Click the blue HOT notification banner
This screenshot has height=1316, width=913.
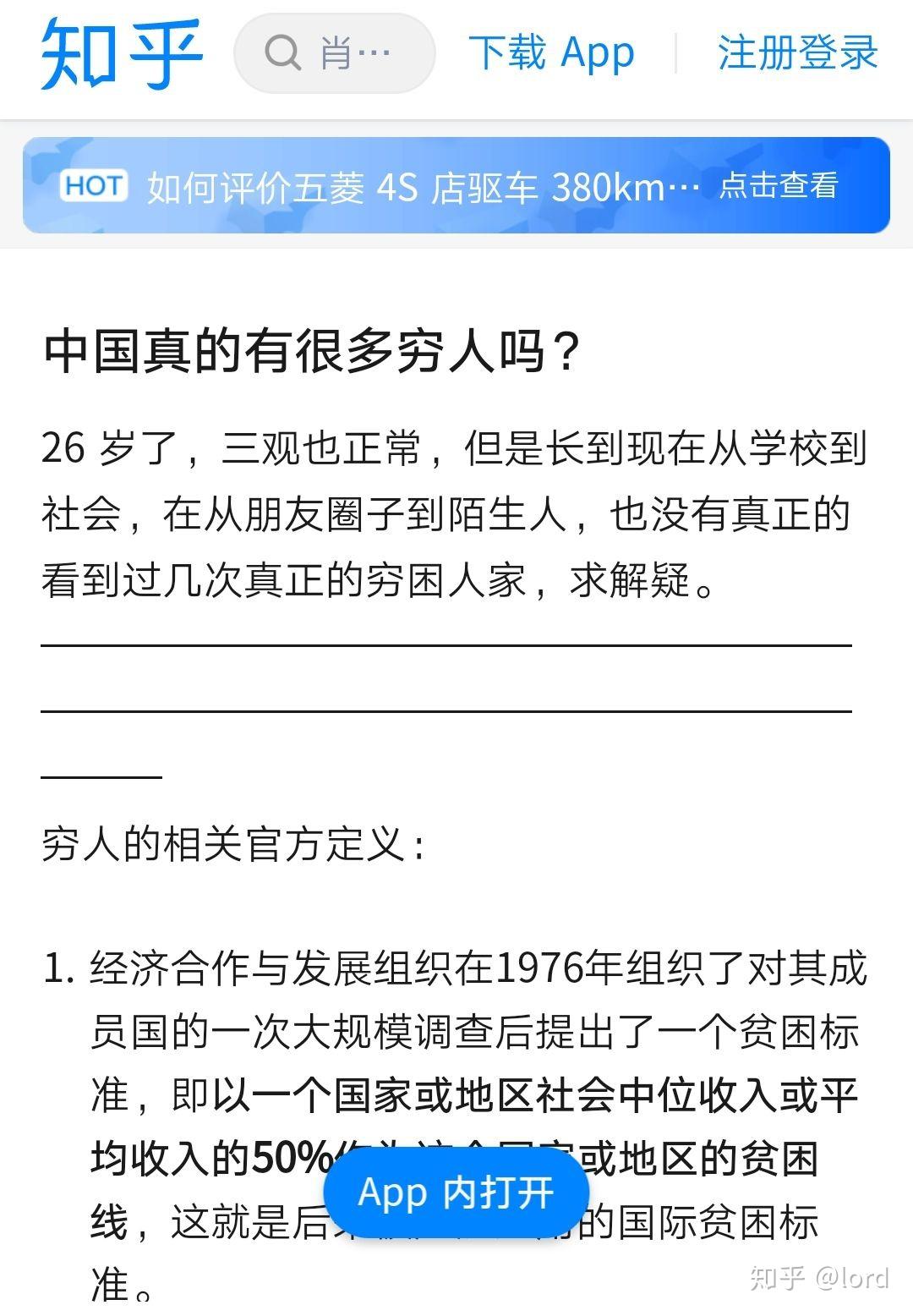[x=456, y=187]
